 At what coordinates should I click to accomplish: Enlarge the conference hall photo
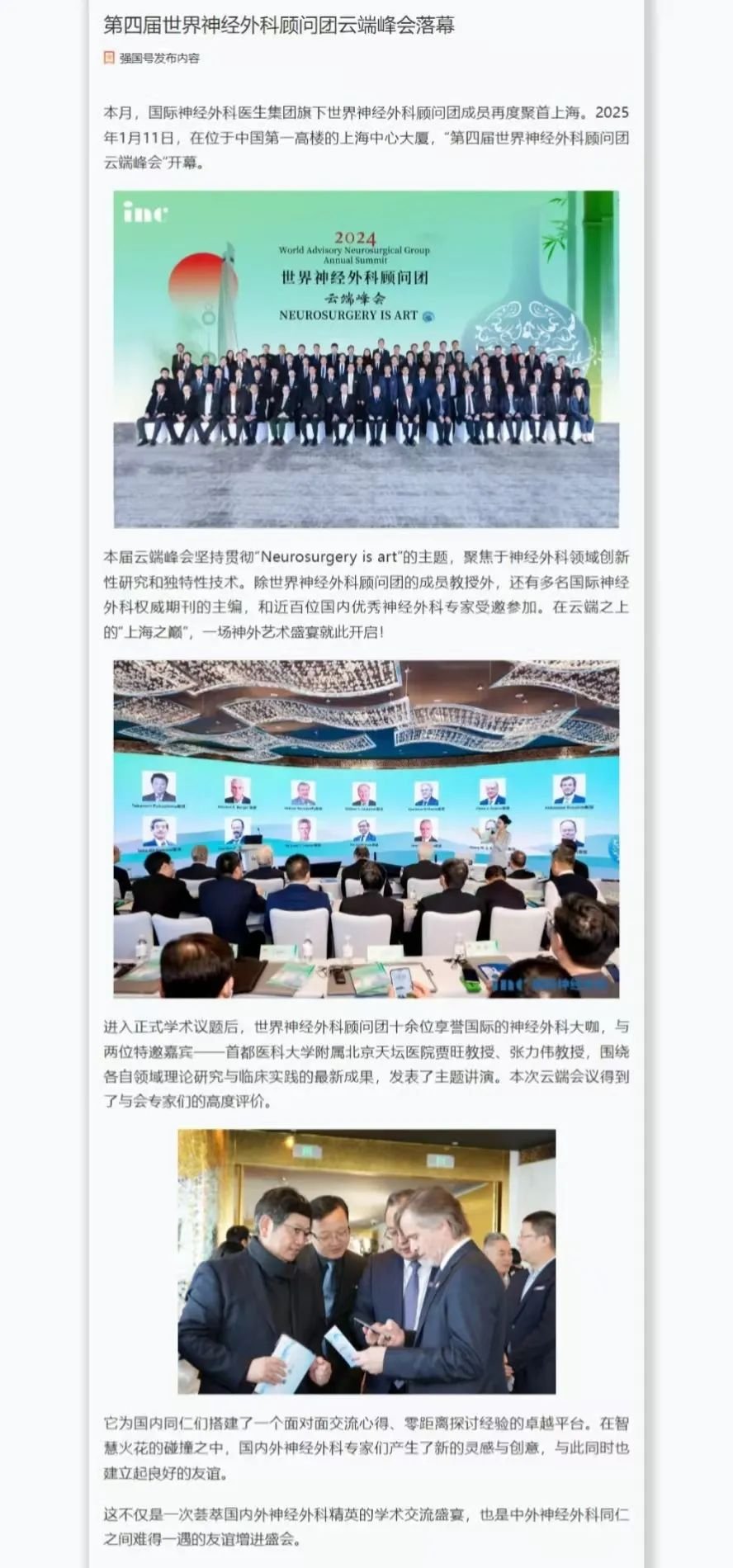click(x=366, y=829)
